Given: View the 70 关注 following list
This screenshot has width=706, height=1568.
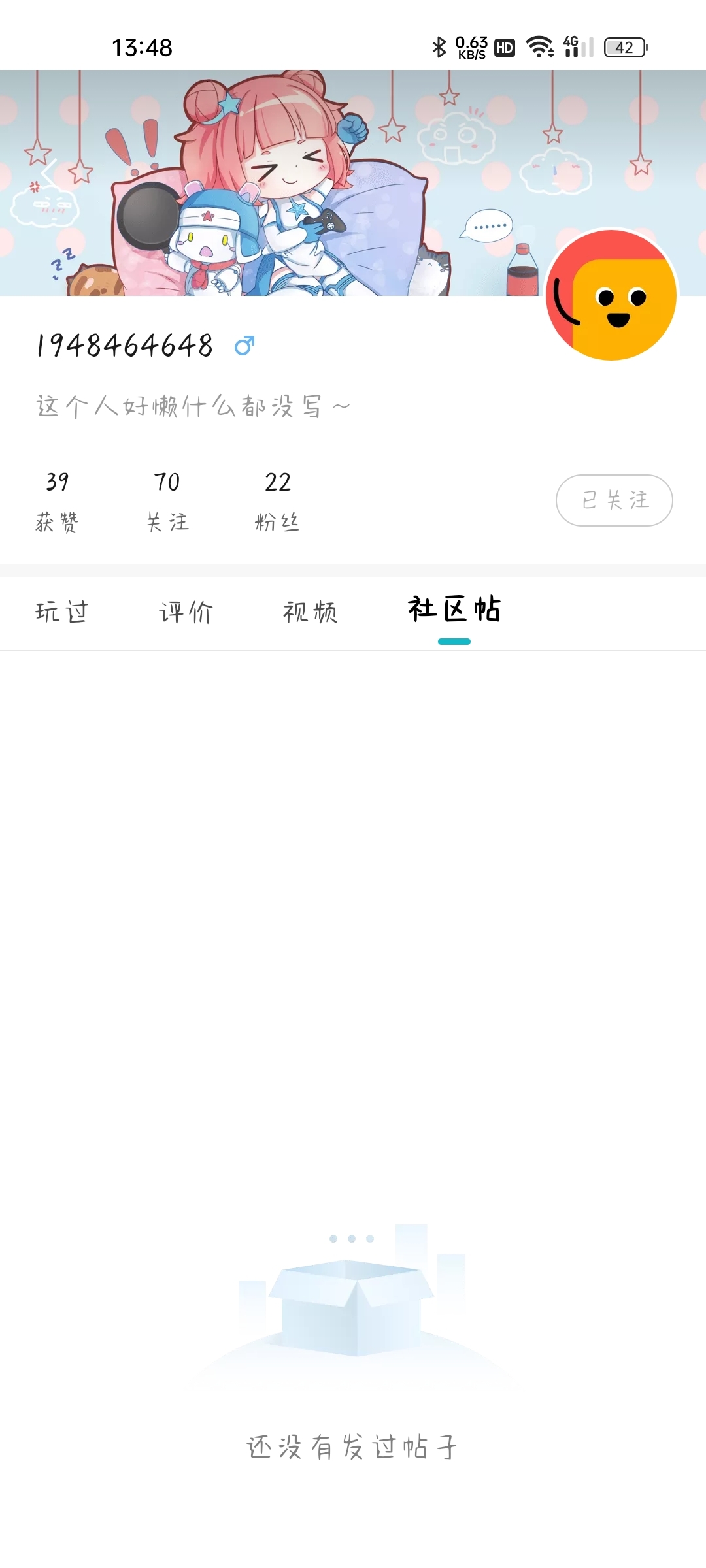Looking at the screenshot, I should click(167, 502).
